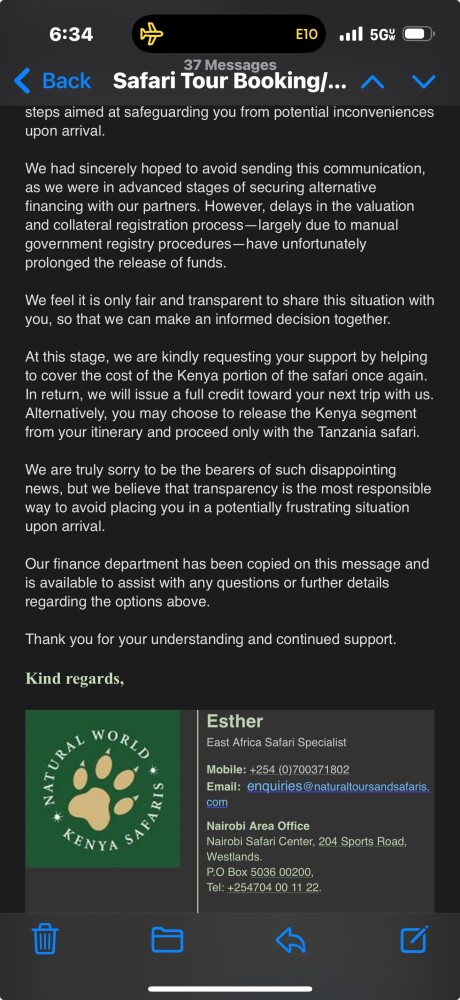This screenshot has width=460, height=1000.
Task: Call mobile number +254 (0)700371802
Action: coord(299,770)
